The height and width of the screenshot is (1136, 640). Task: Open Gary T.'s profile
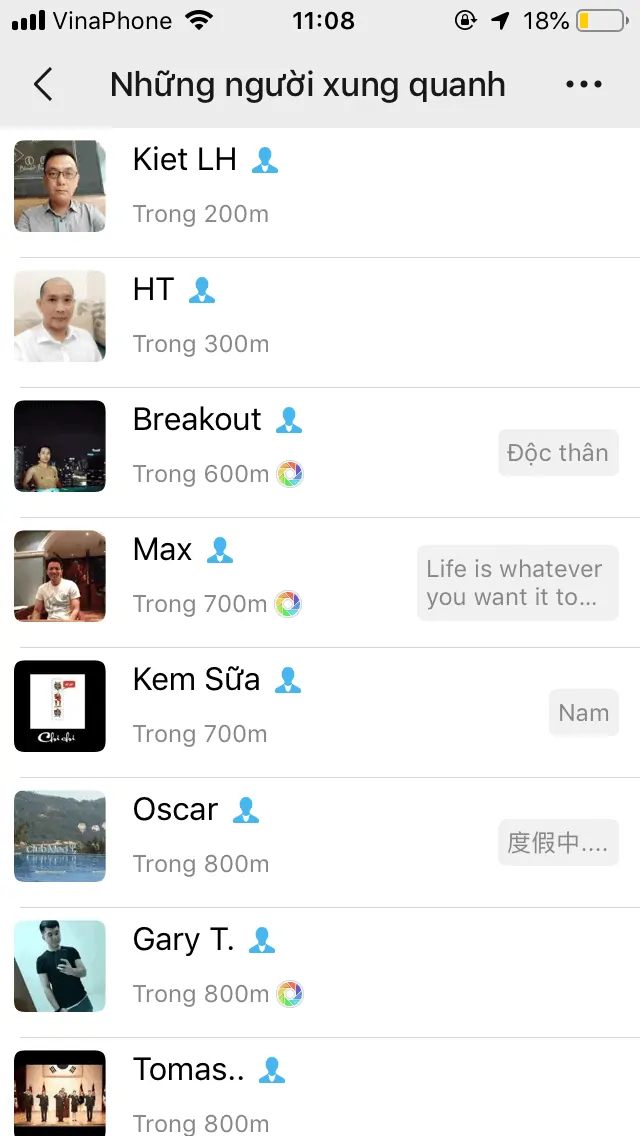[320, 967]
